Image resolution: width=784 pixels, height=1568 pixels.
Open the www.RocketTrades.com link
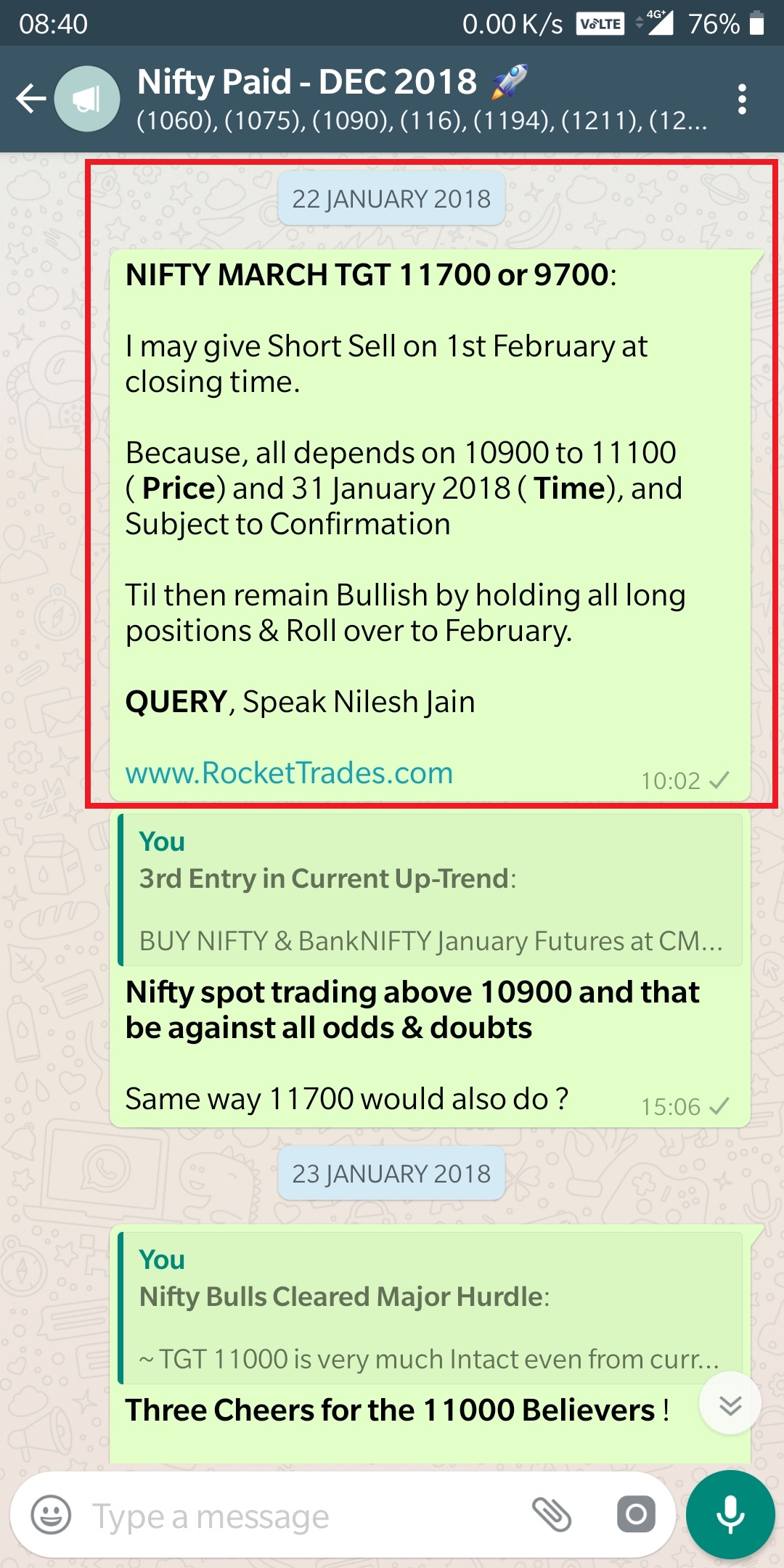coord(289,773)
